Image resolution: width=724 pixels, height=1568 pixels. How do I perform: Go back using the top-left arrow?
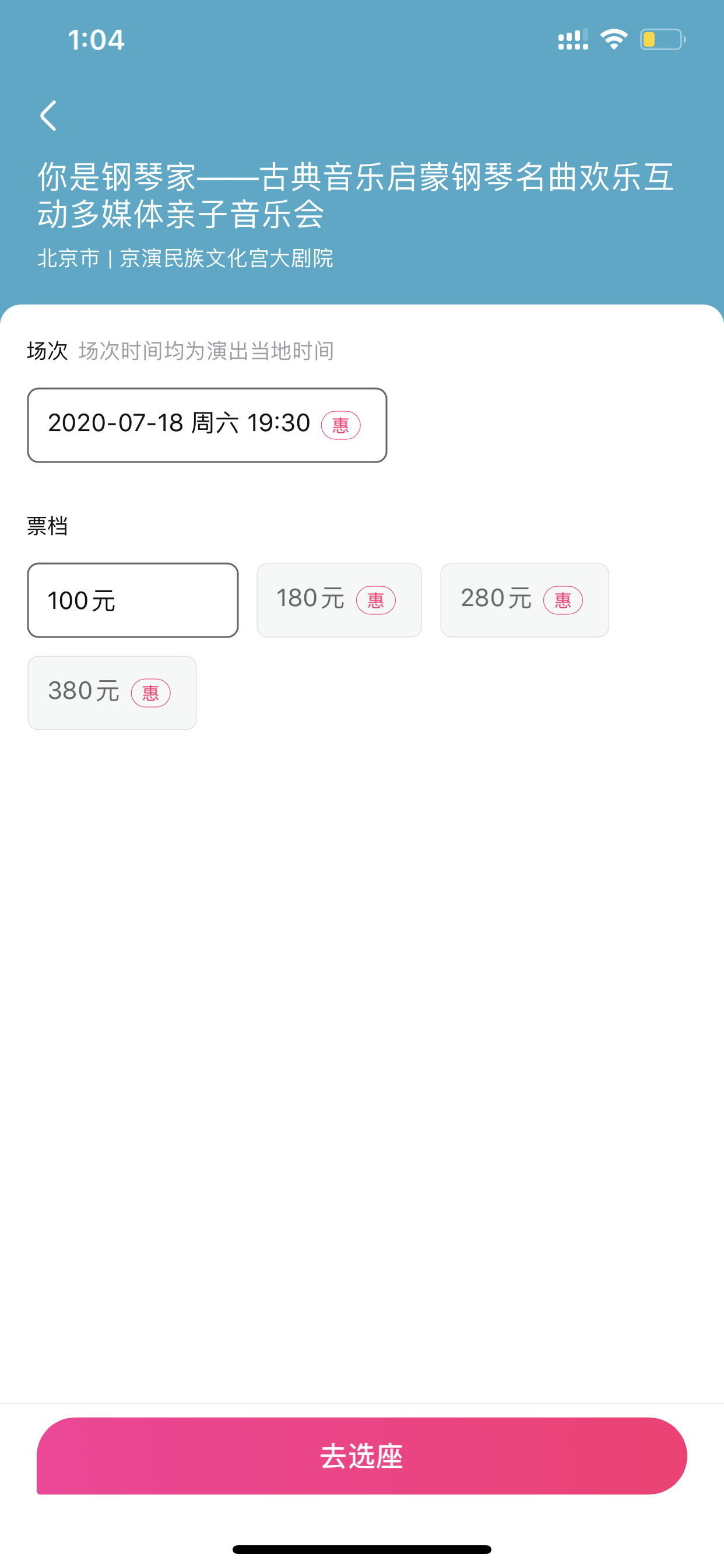point(48,116)
